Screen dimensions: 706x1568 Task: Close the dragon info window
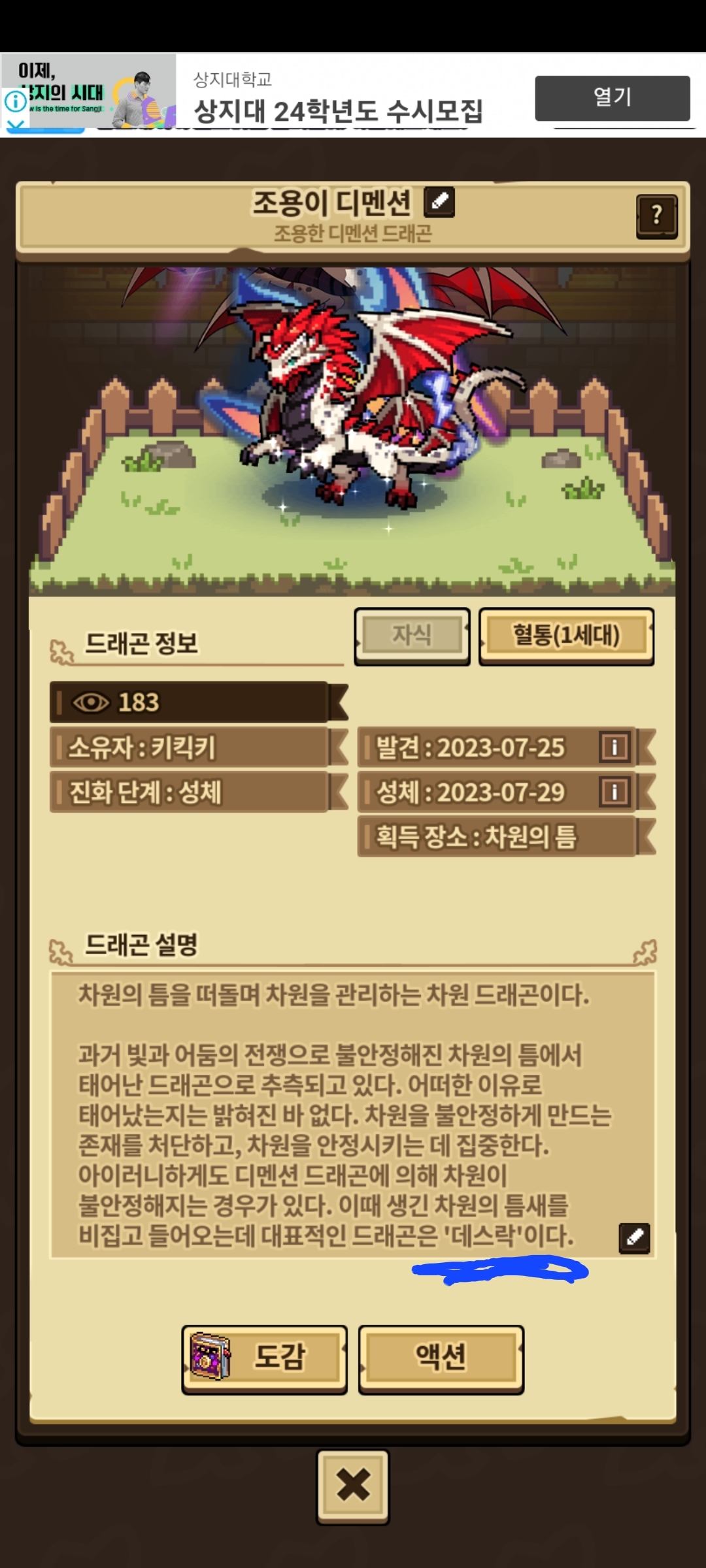coord(353,1486)
